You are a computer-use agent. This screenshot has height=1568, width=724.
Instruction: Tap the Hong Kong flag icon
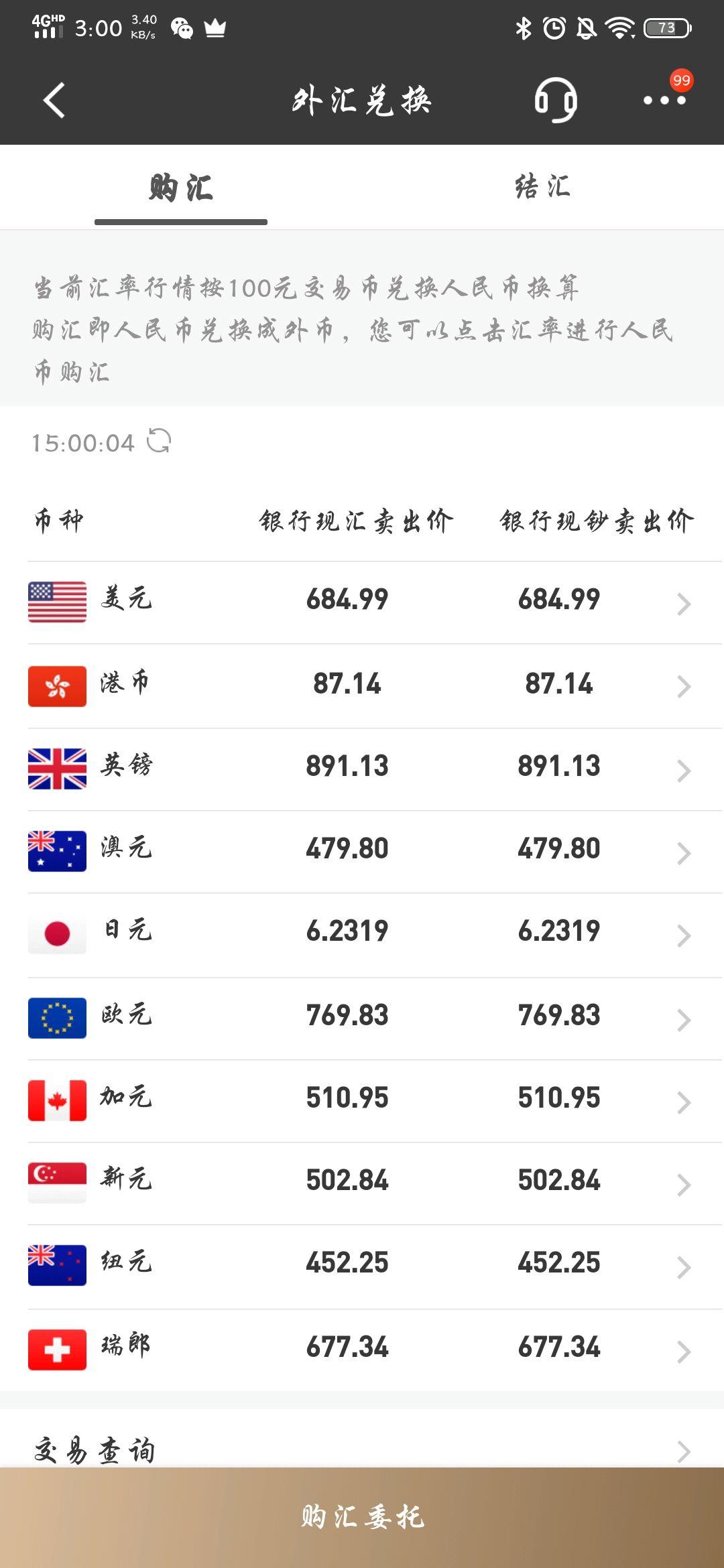[57, 684]
